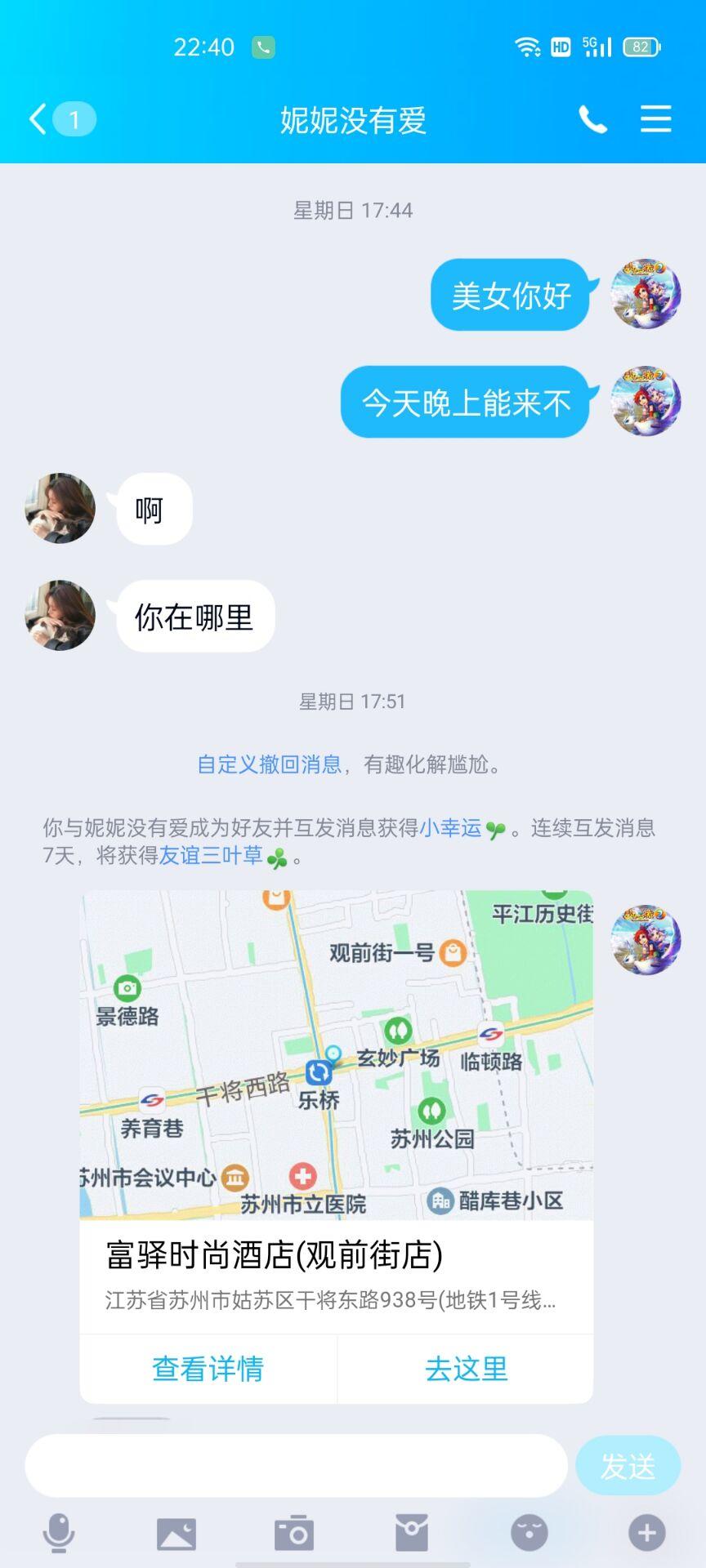Viewport: 706px width, 1568px height.
Task: Open the shared location map for 富驿时尚酒店
Action: click(336, 1055)
